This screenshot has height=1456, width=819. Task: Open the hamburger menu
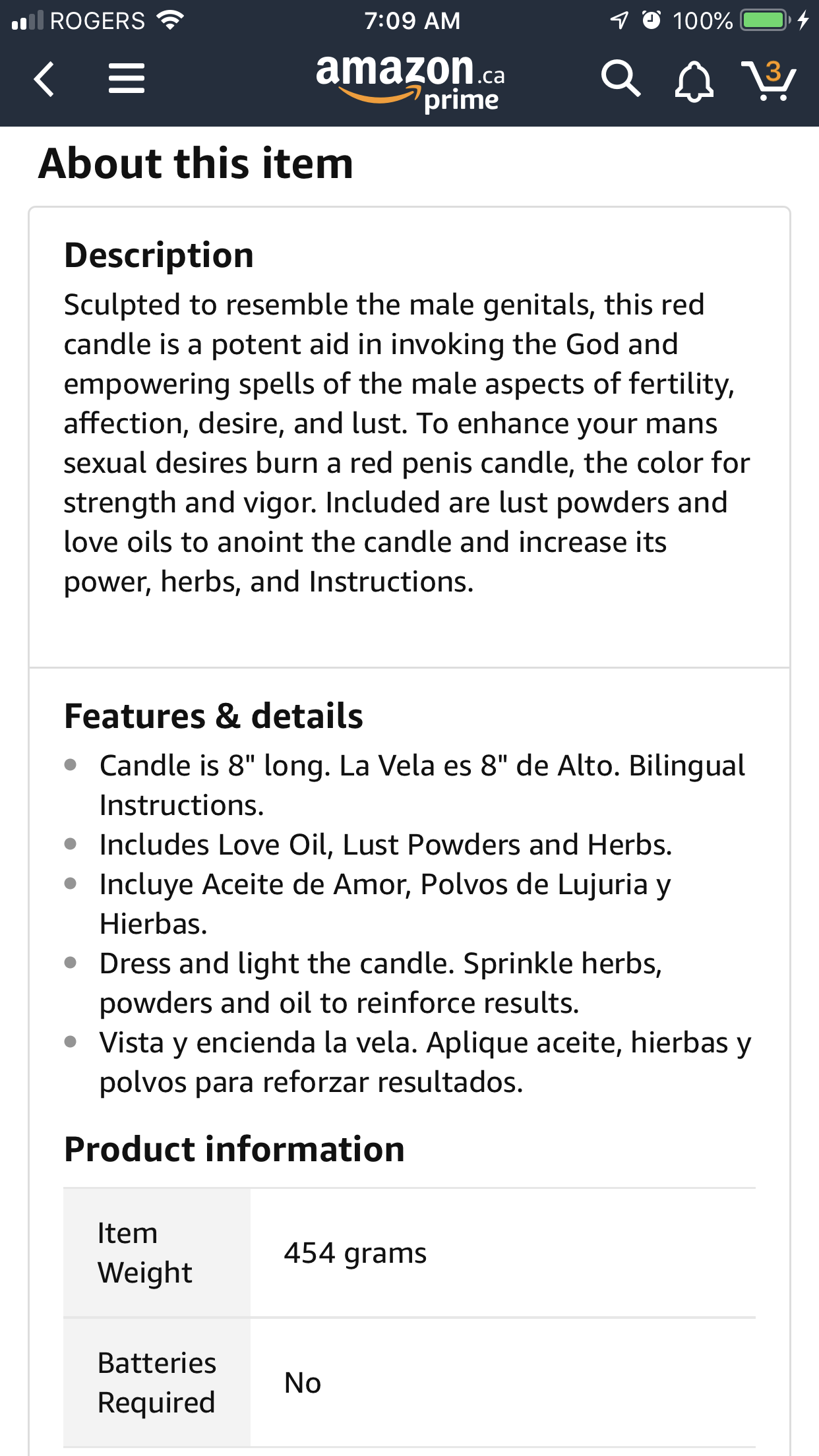tap(126, 78)
